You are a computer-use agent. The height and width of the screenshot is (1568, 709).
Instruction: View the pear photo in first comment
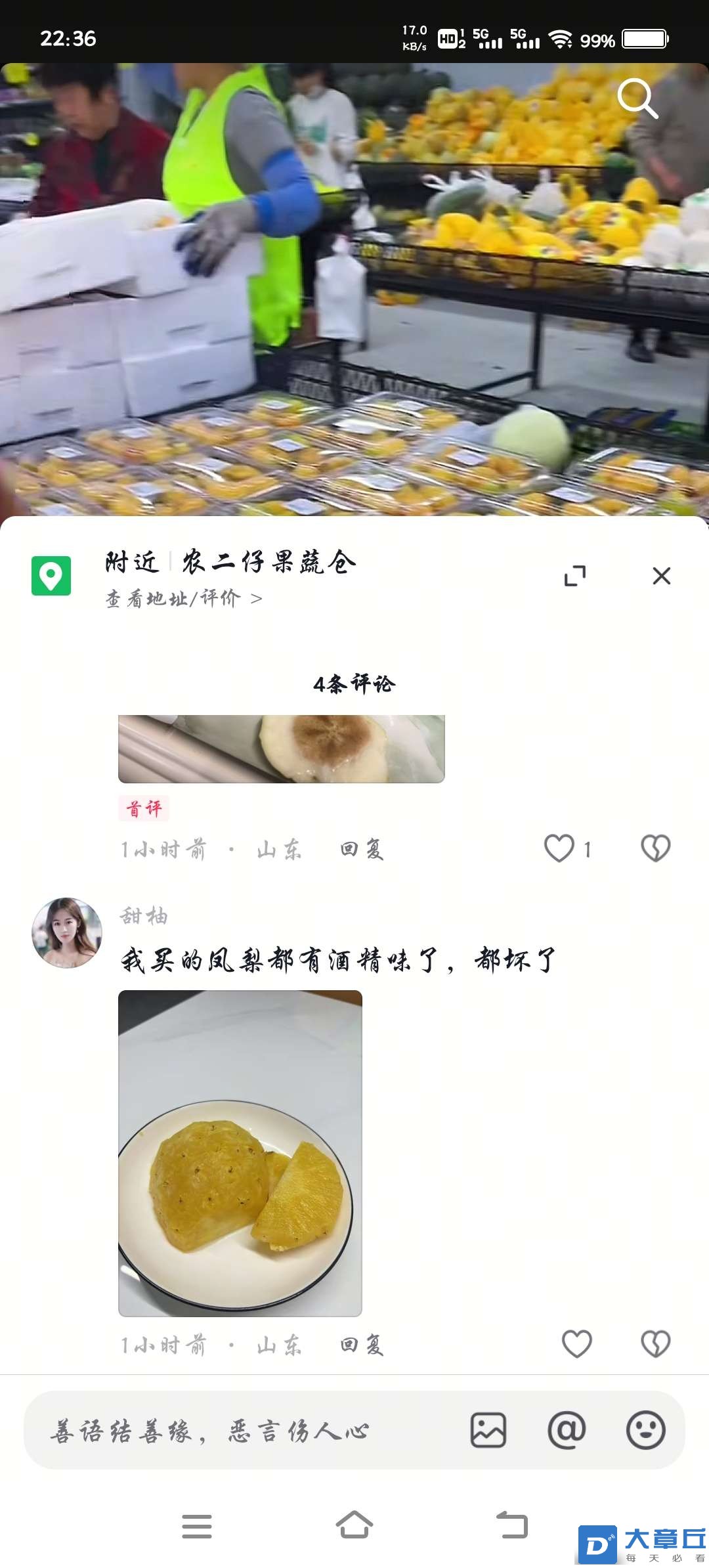(281, 749)
